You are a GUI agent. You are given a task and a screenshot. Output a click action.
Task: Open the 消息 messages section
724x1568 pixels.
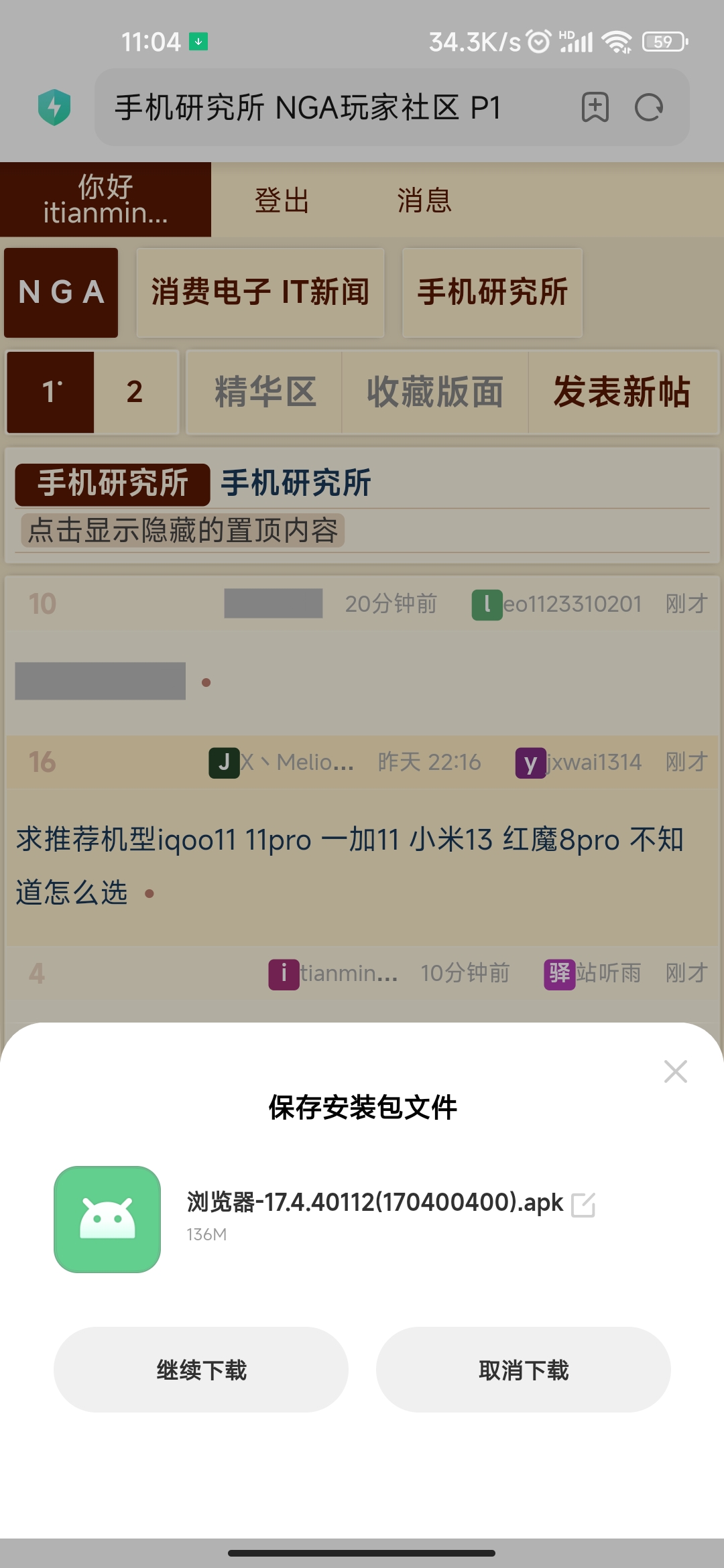pos(424,199)
